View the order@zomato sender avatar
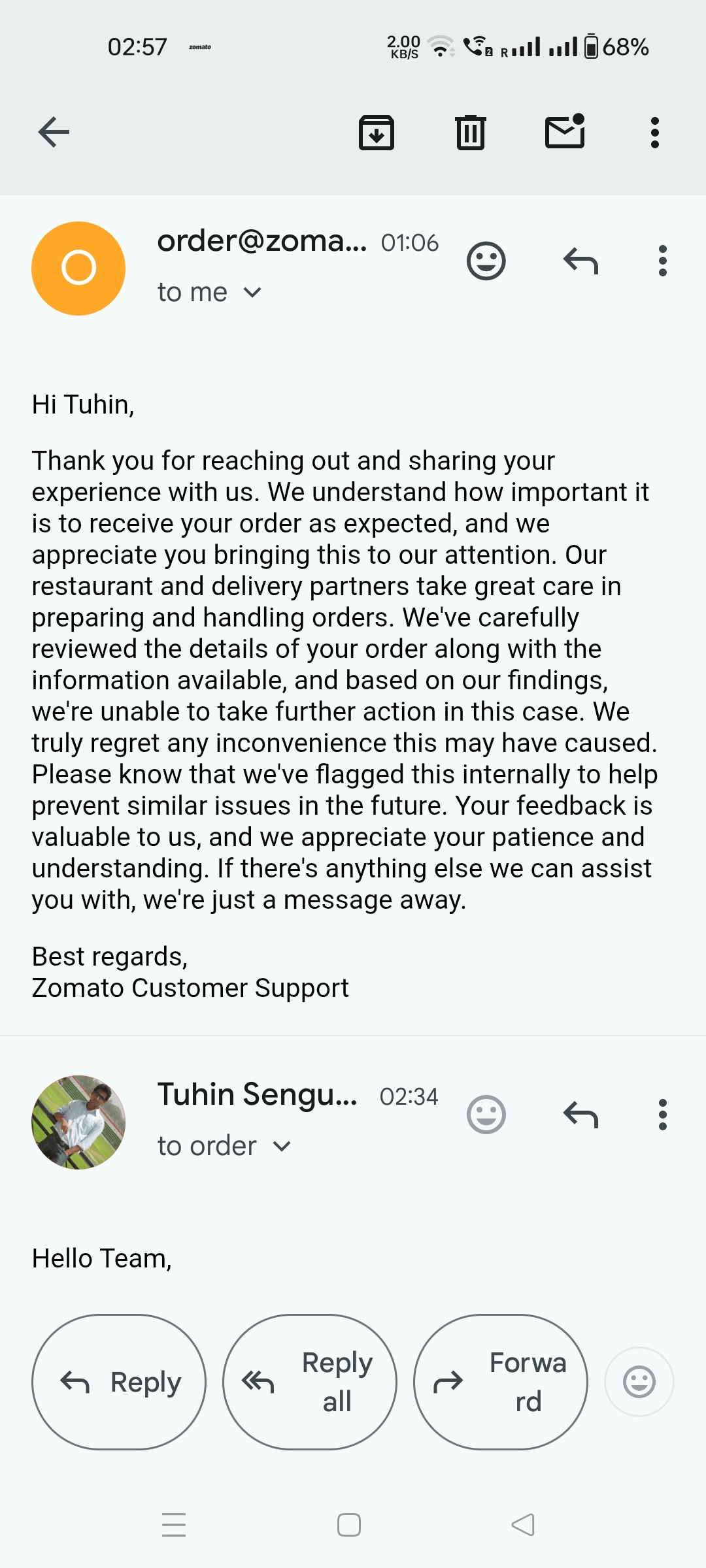Image resolution: width=706 pixels, height=1568 pixels. pyautogui.click(x=78, y=269)
